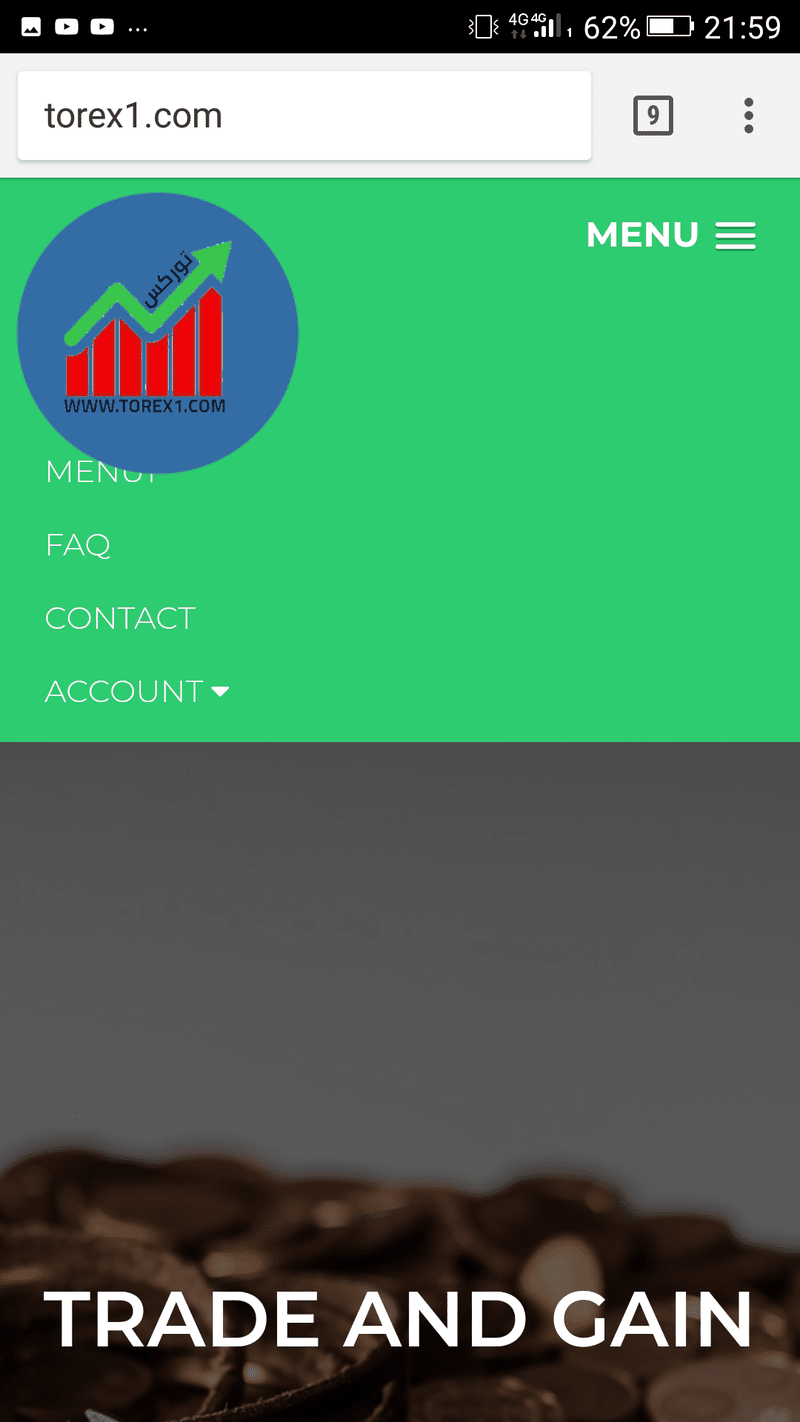The width and height of the screenshot is (800, 1422).
Task: Select the MENU item below the logo
Action: click(99, 471)
